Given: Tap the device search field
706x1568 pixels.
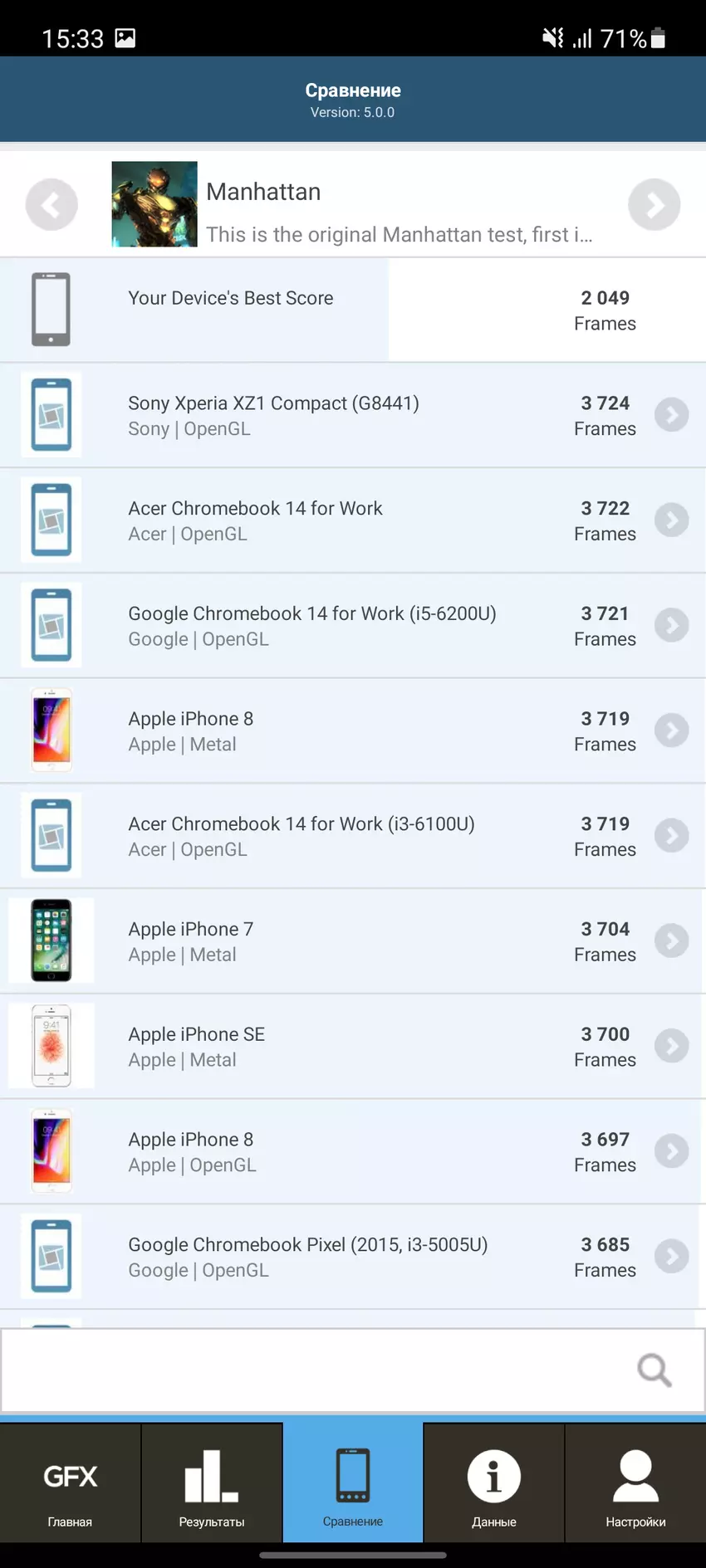Looking at the screenshot, I should point(316,1370).
